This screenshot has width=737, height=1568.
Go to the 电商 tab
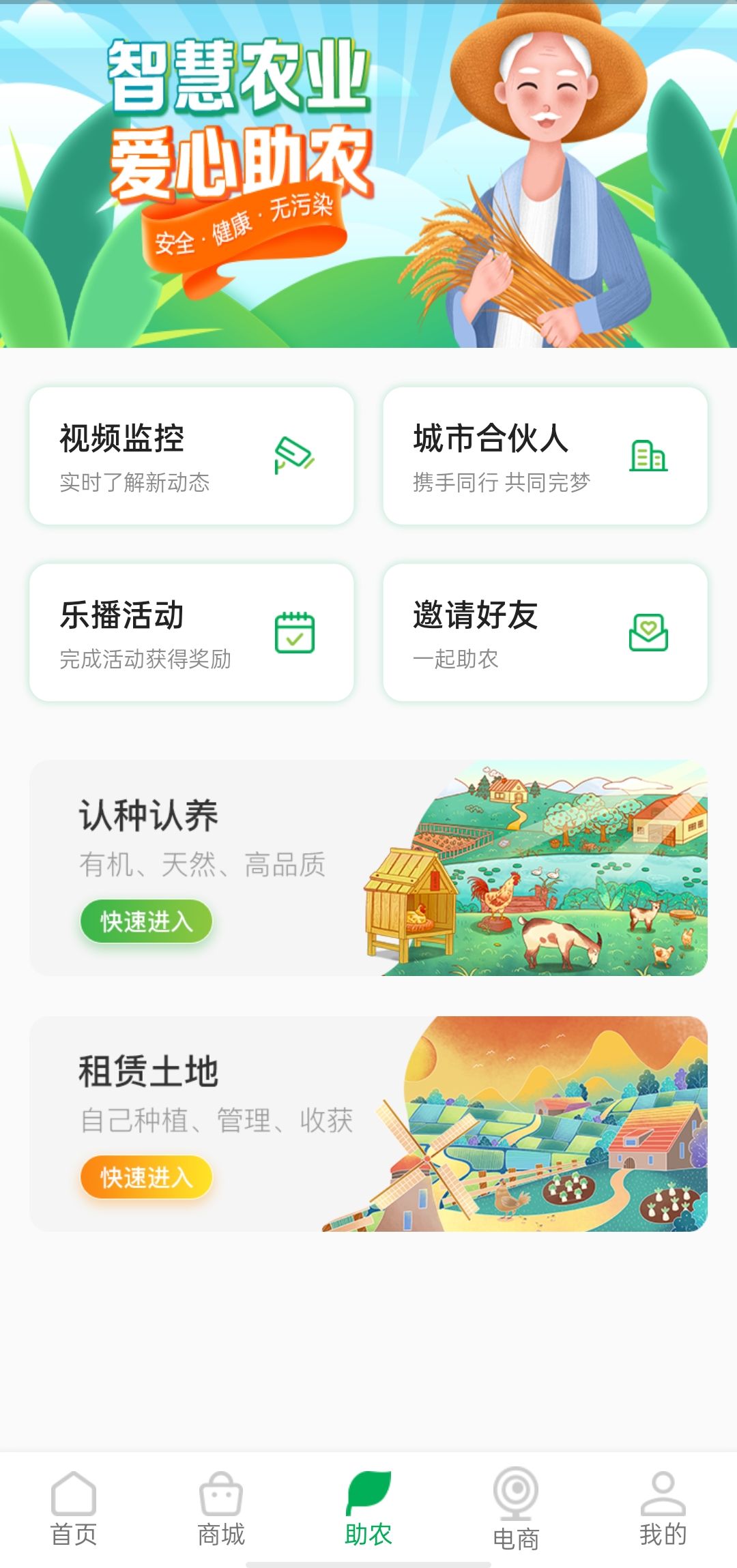(x=516, y=1509)
